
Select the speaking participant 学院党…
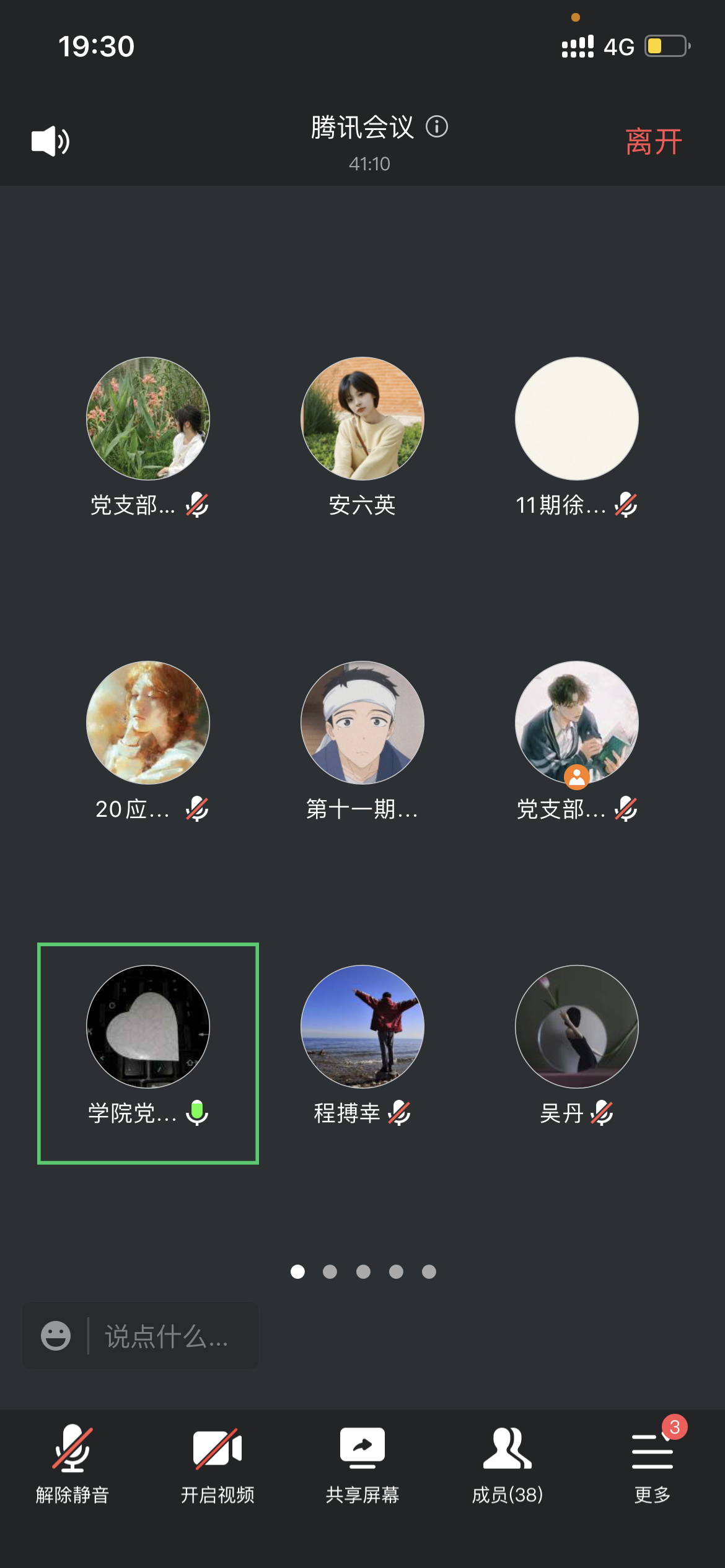148,1027
